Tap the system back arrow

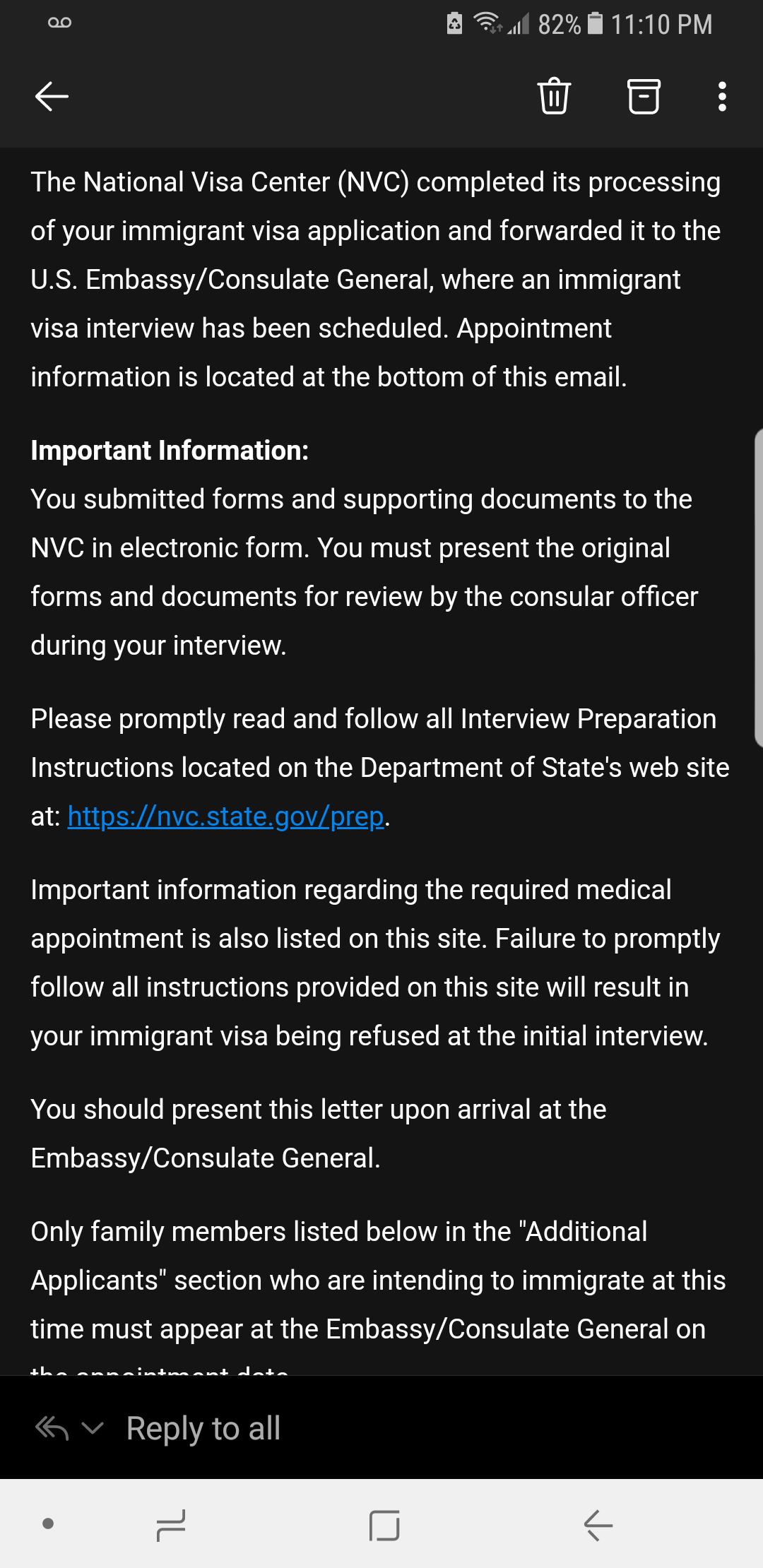tap(598, 1525)
